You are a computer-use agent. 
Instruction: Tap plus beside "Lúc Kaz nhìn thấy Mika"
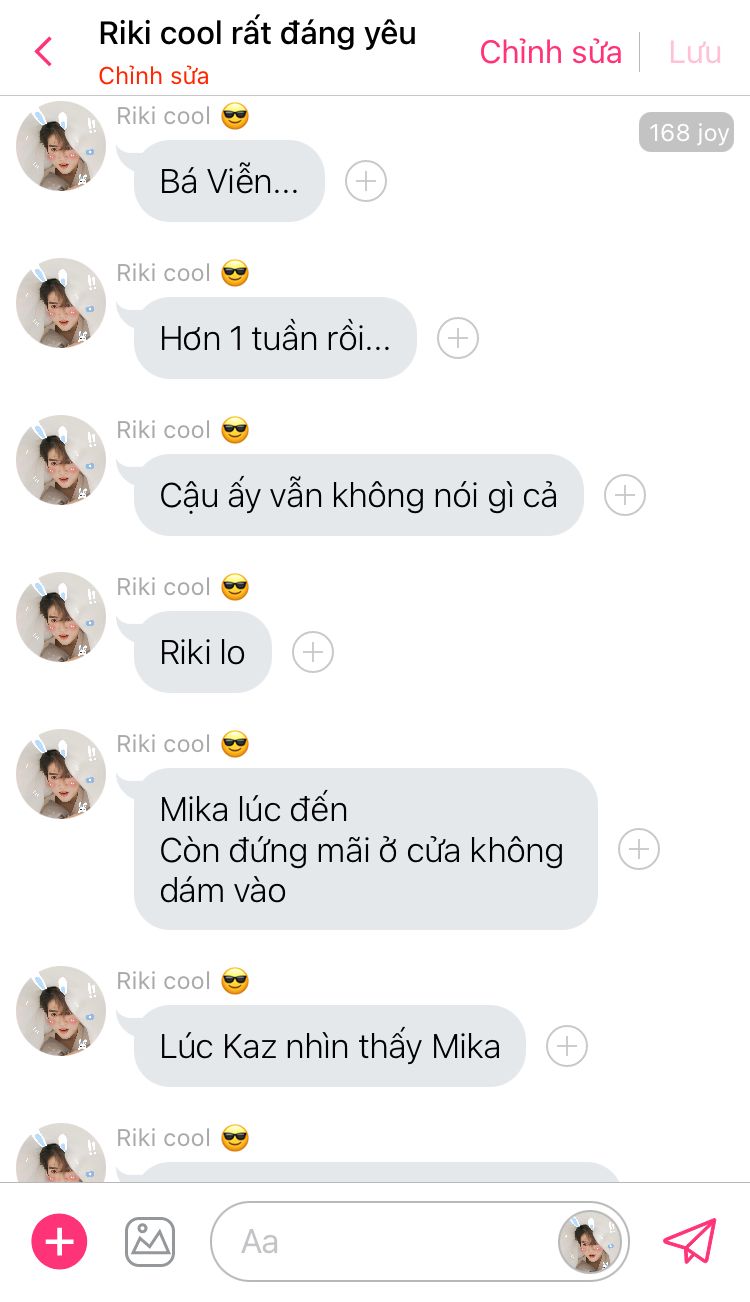pos(567,1046)
